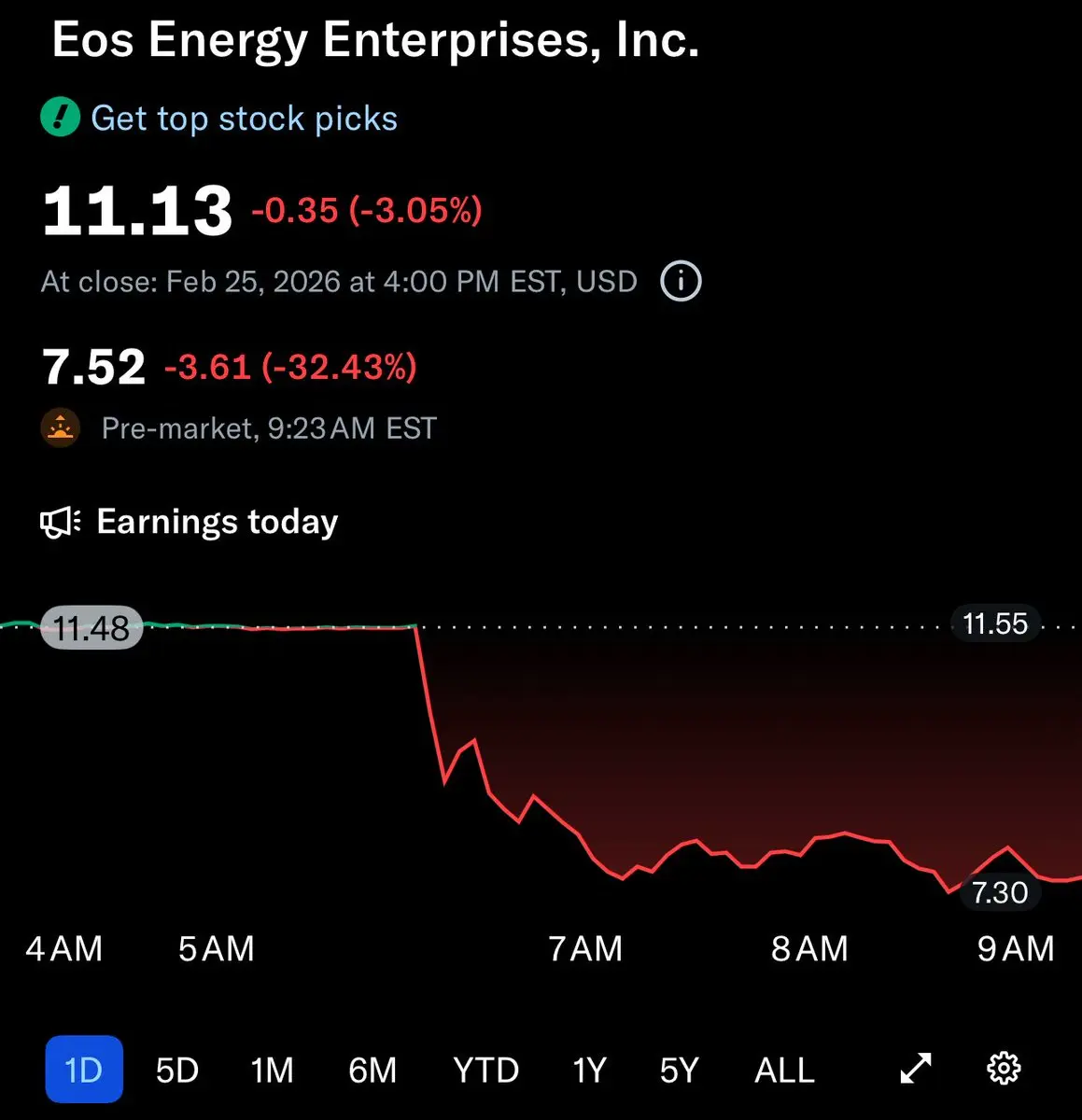Change chart range to 1Y
1082x1120 pixels.
(x=589, y=1070)
